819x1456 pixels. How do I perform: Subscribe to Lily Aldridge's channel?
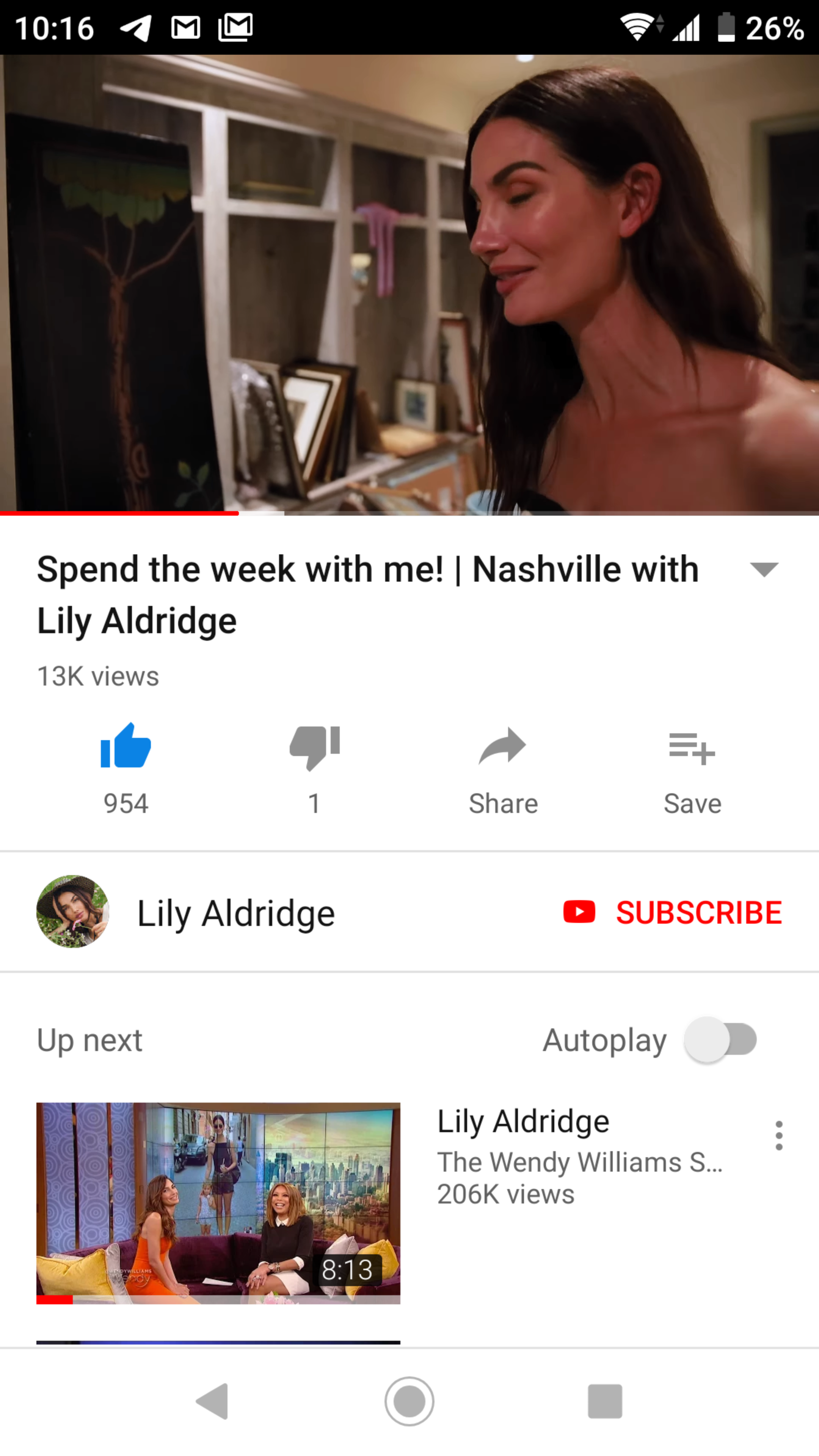673,912
